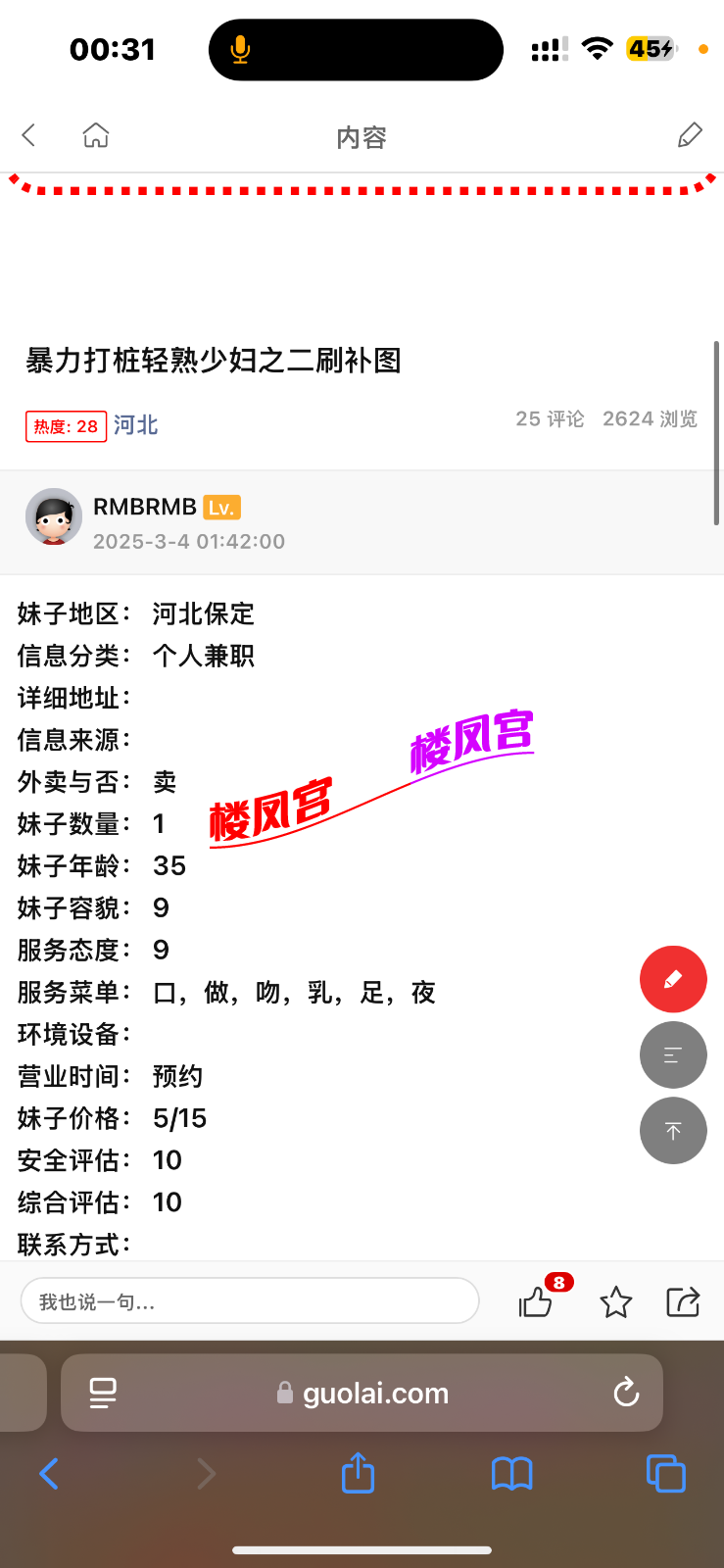Focus the 我也说一句 comment field
The height and width of the screenshot is (1568, 724).
pos(250,1301)
